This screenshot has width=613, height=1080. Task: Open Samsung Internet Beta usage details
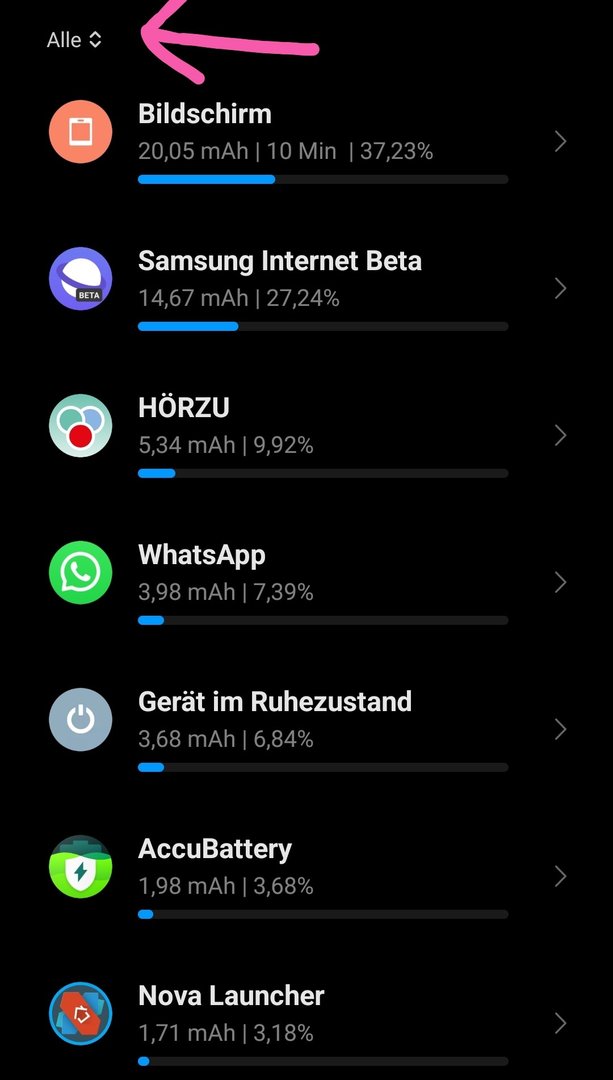(x=306, y=289)
